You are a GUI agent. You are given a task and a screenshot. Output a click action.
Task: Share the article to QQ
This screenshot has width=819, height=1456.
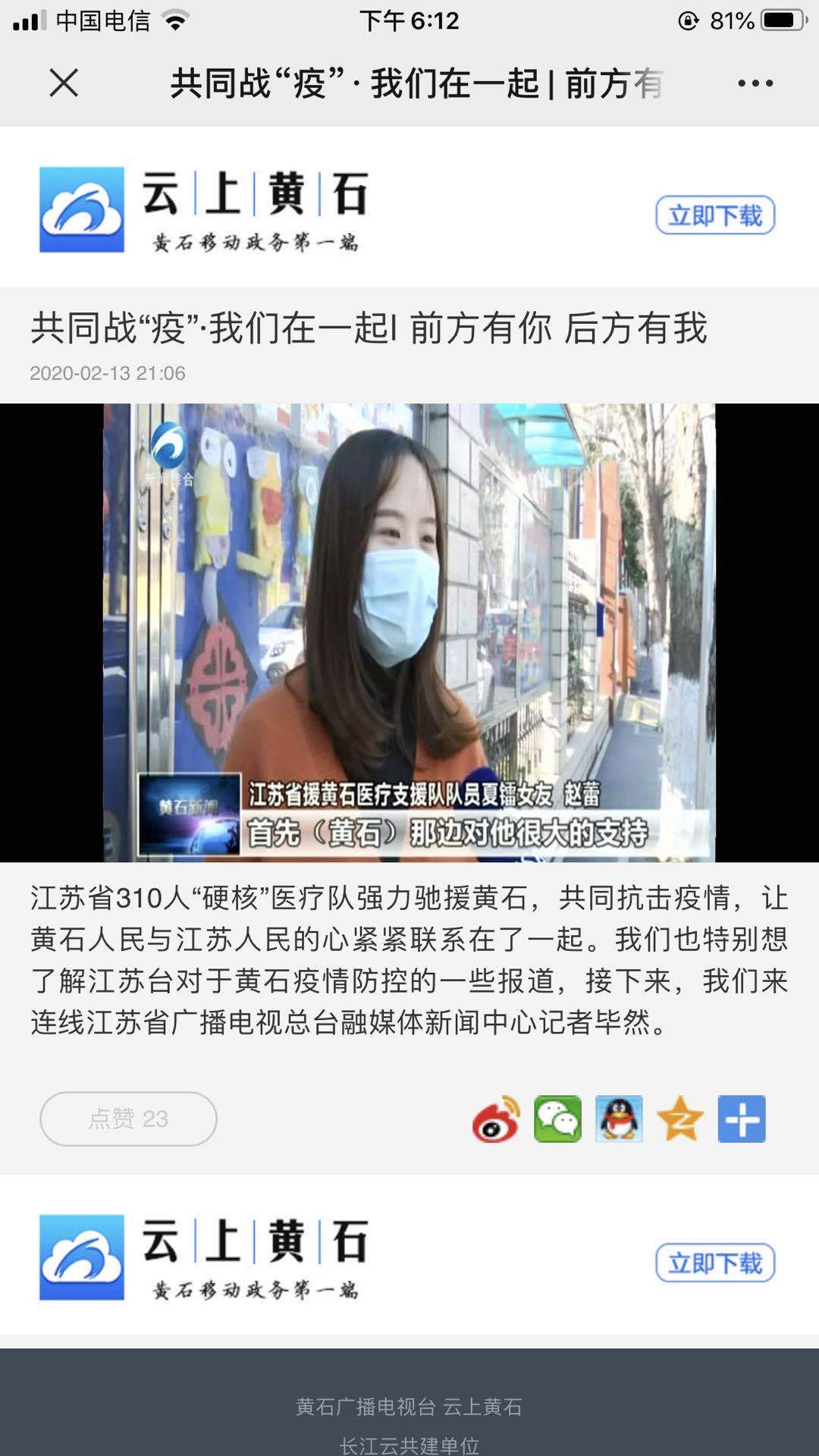click(x=619, y=1119)
